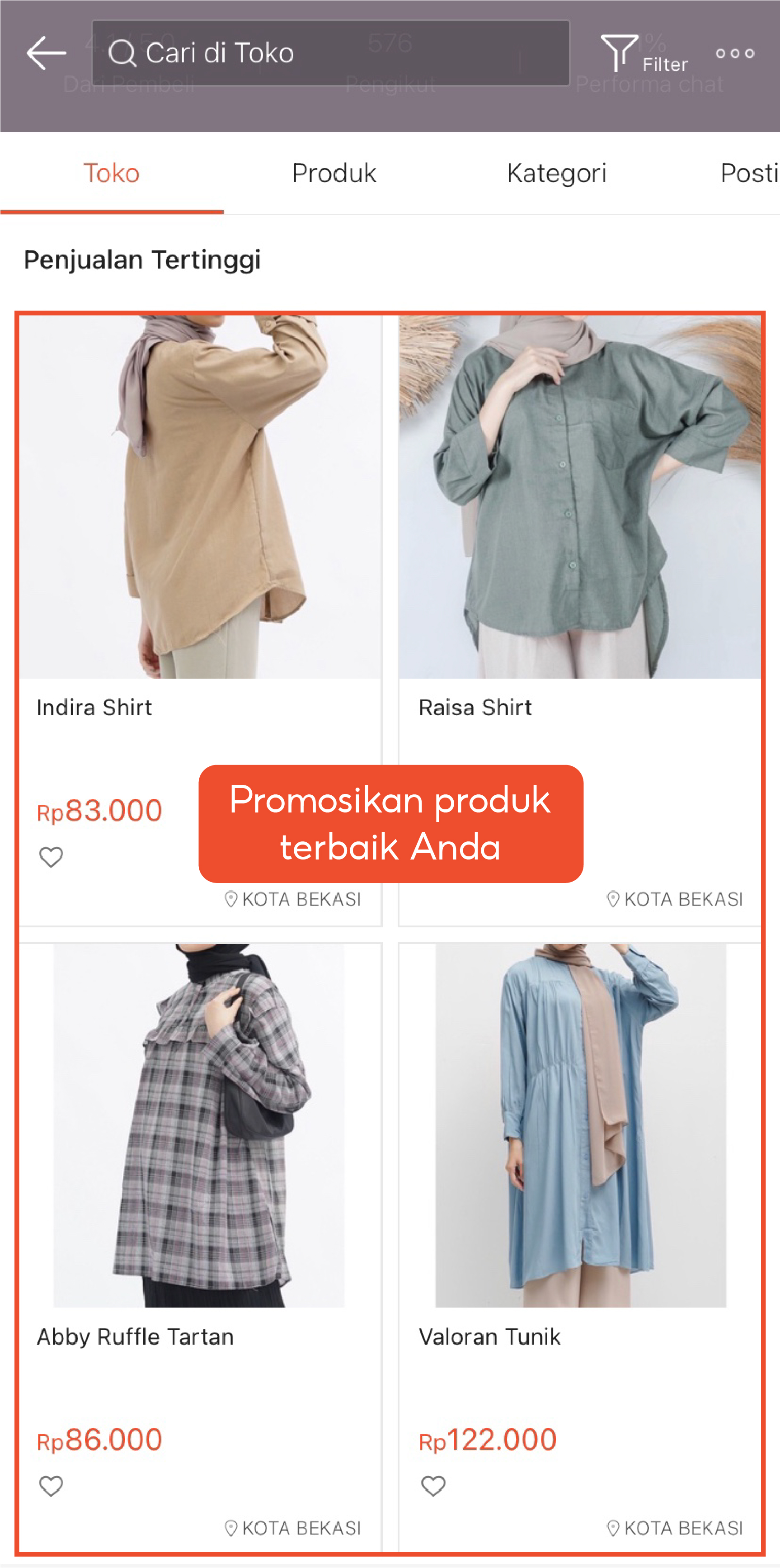Open the three-dot overflow menu
780x1568 pixels.
(734, 53)
